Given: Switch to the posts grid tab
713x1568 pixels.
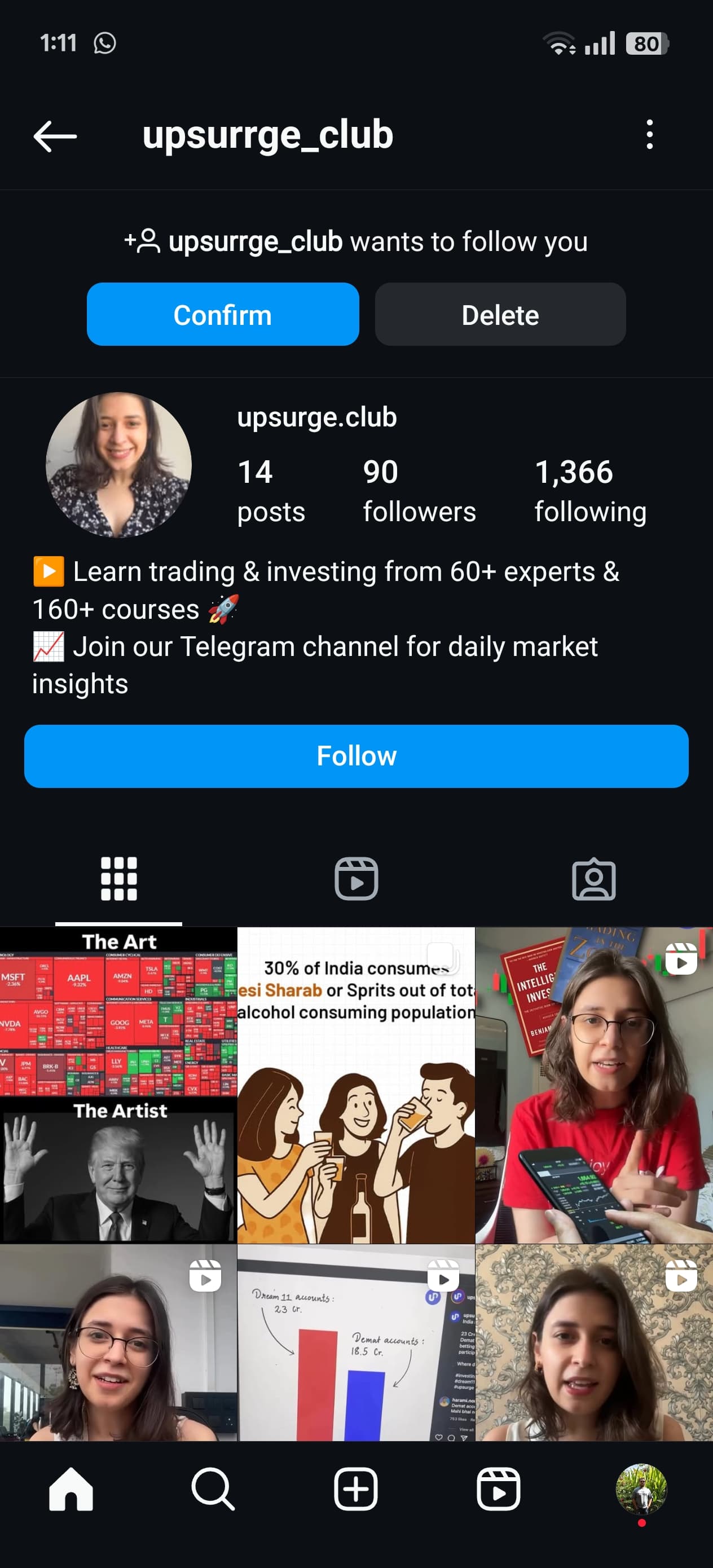Looking at the screenshot, I should [x=118, y=878].
